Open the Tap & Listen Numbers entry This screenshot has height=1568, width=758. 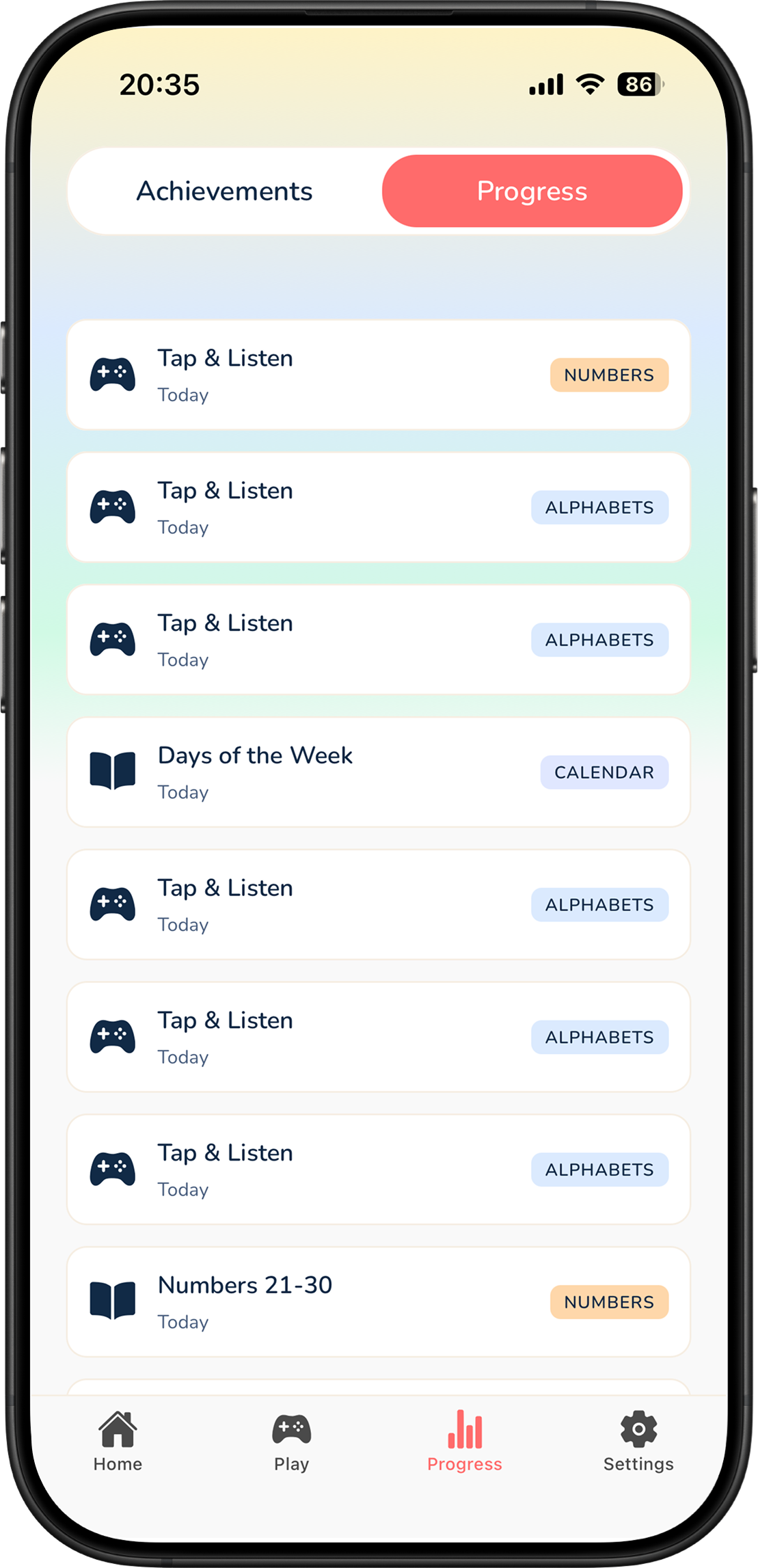click(378, 375)
